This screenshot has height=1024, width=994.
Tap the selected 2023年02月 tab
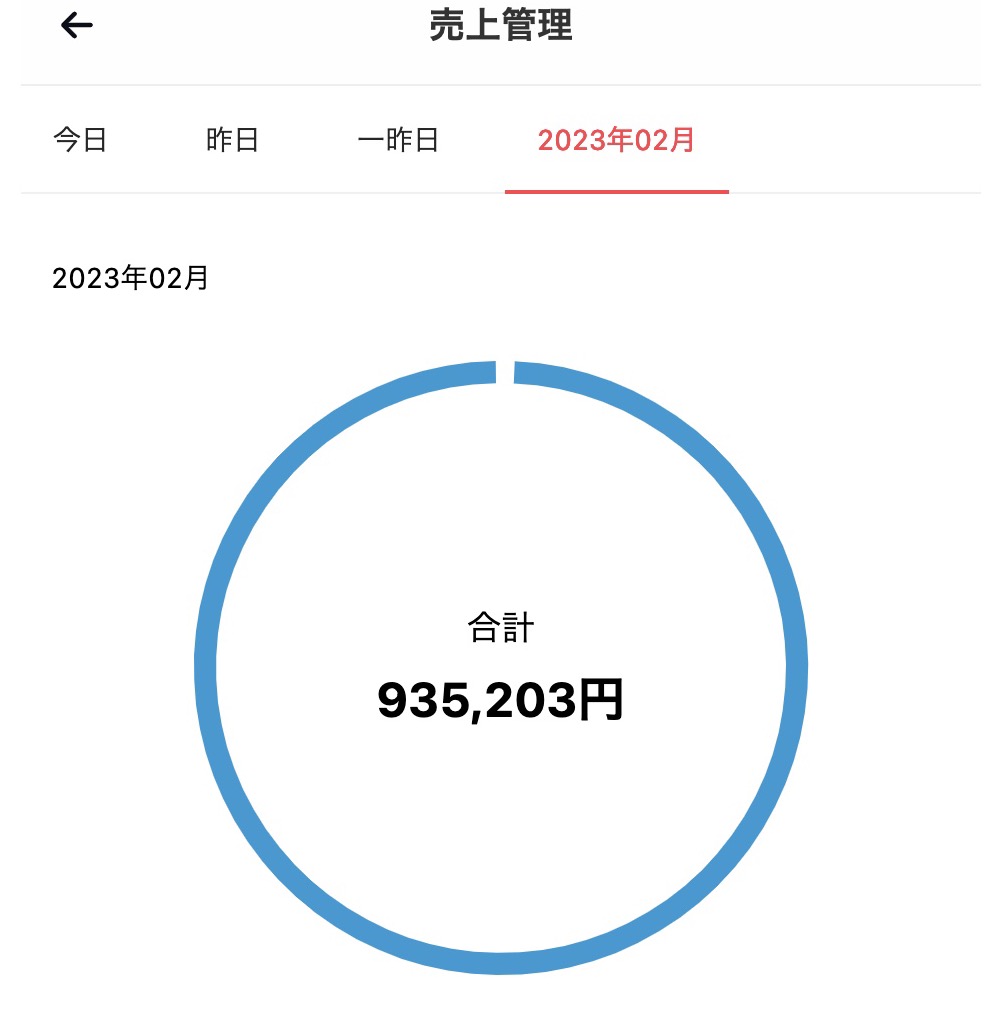616,140
